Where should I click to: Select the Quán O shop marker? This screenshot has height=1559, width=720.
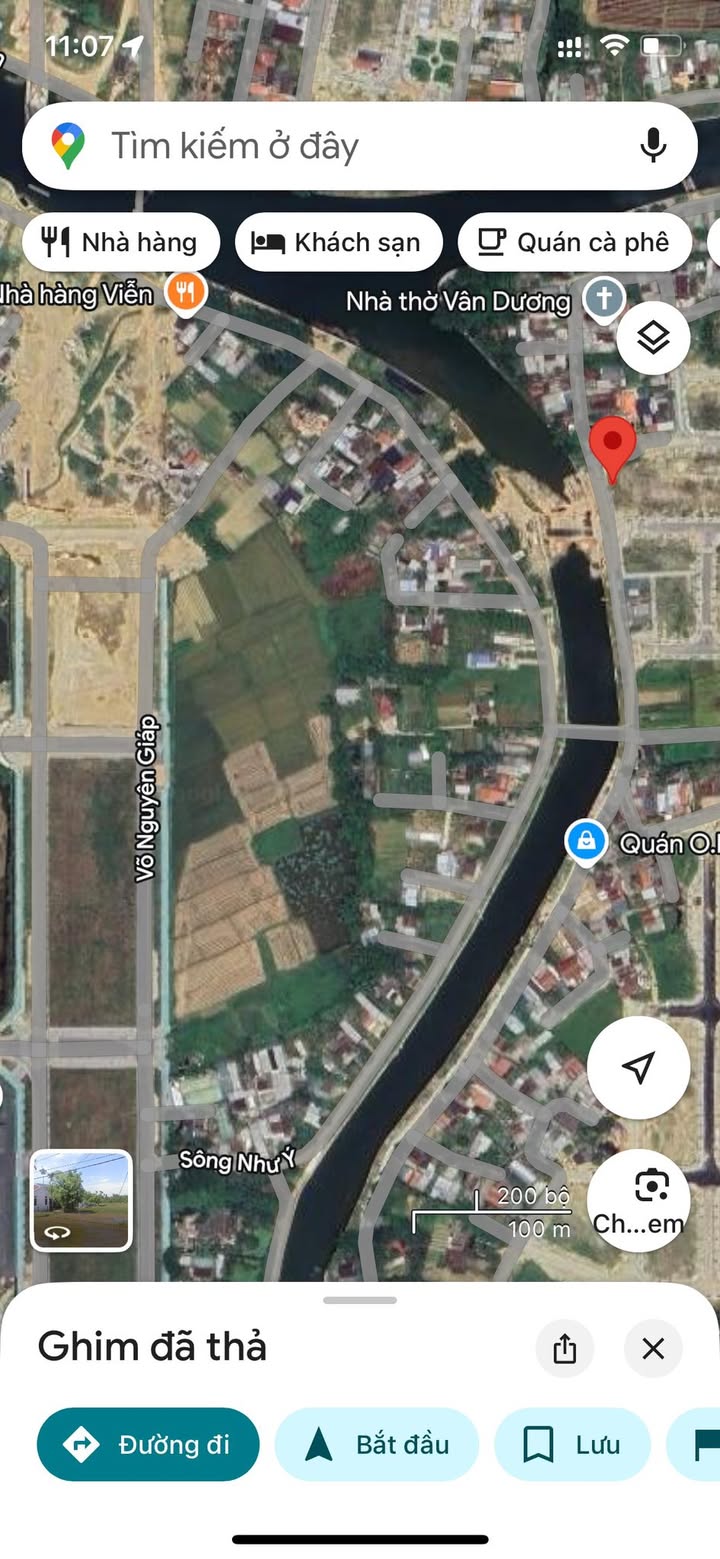pos(586,842)
